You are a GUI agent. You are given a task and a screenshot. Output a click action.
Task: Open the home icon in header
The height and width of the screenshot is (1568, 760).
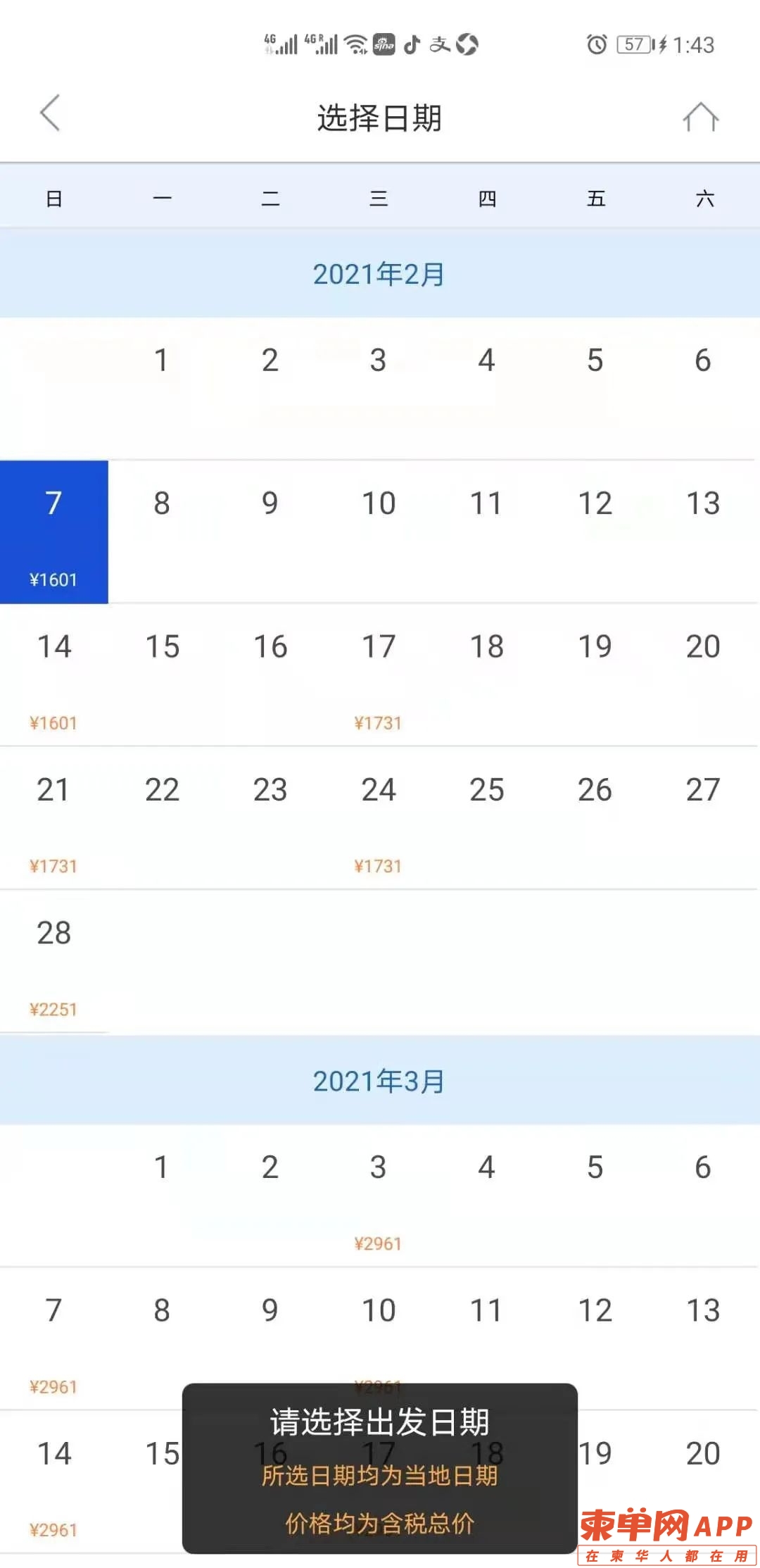tap(700, 117)
